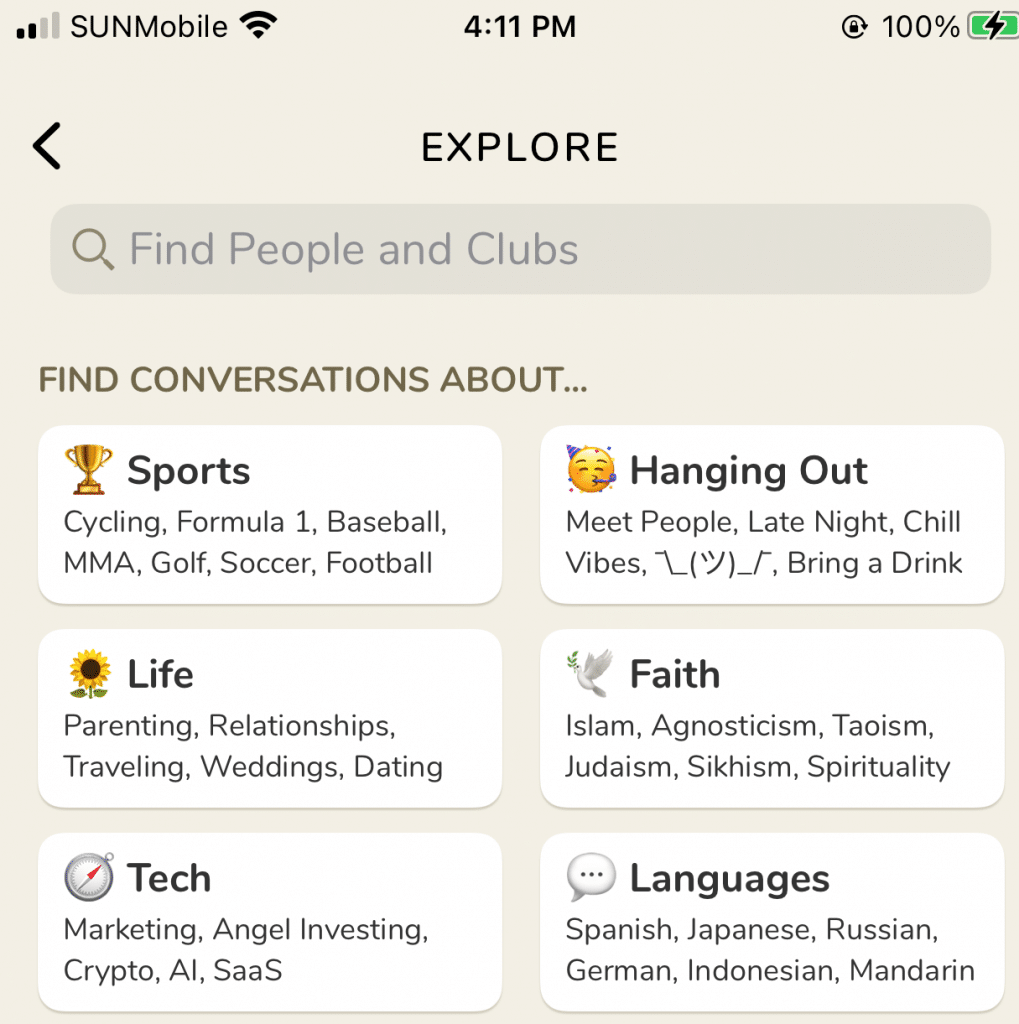The height and width of the screenshot is (1024, 1019).
Task: View the Tech conversations card
Action: (270, 922)
